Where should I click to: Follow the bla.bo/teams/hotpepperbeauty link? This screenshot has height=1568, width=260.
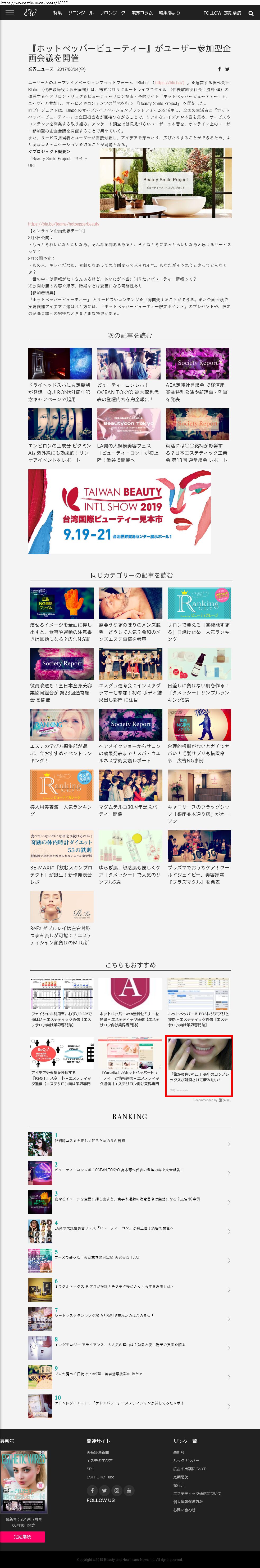click(x=63, y=224)
